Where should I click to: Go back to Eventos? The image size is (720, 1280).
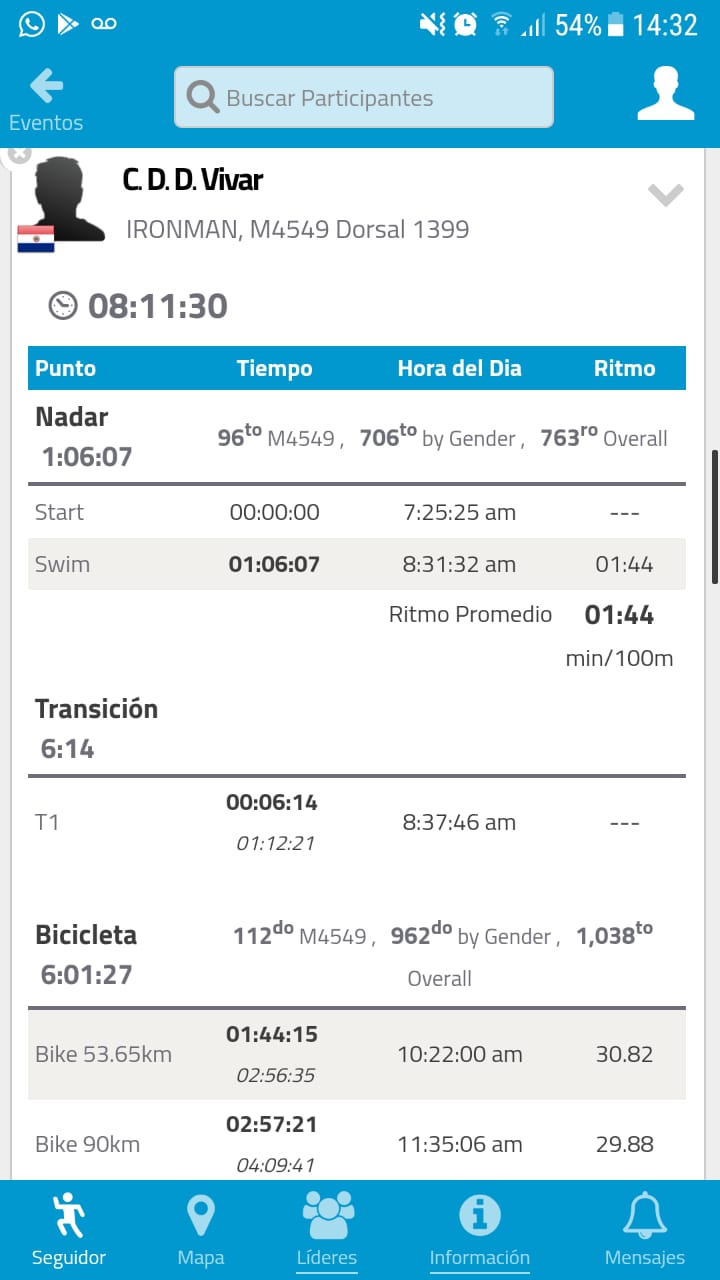(x=46, y=100)
